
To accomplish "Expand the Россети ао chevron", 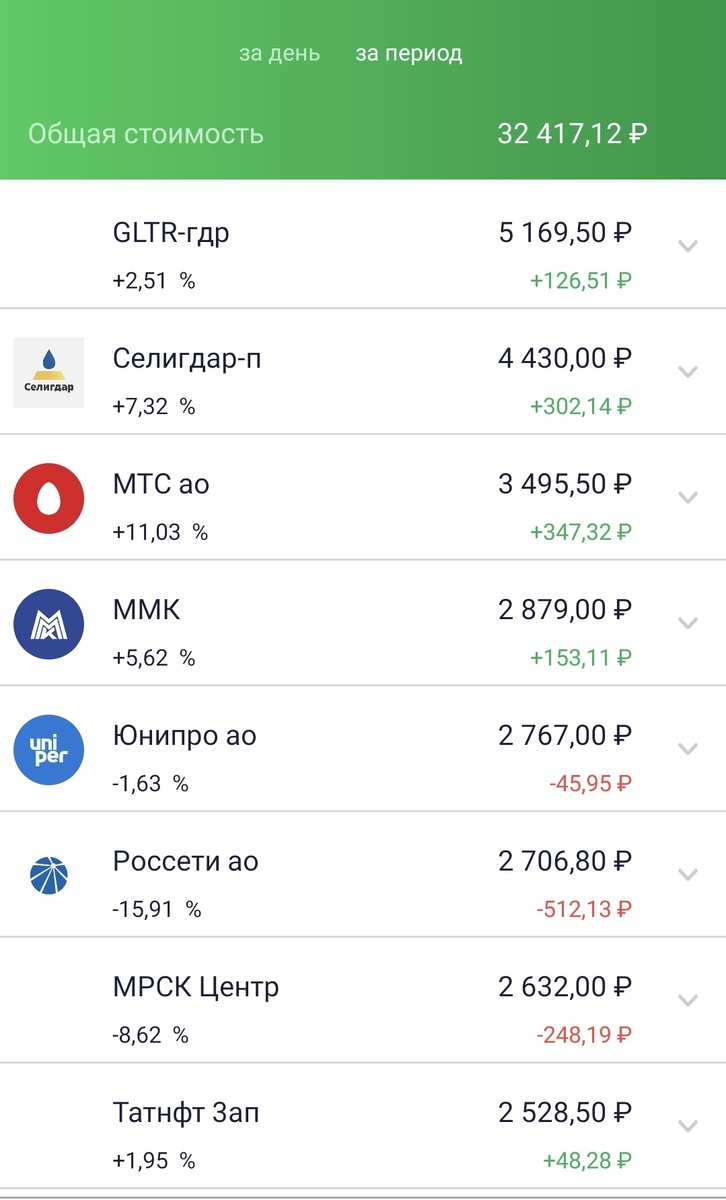I will tap(687, 875).
